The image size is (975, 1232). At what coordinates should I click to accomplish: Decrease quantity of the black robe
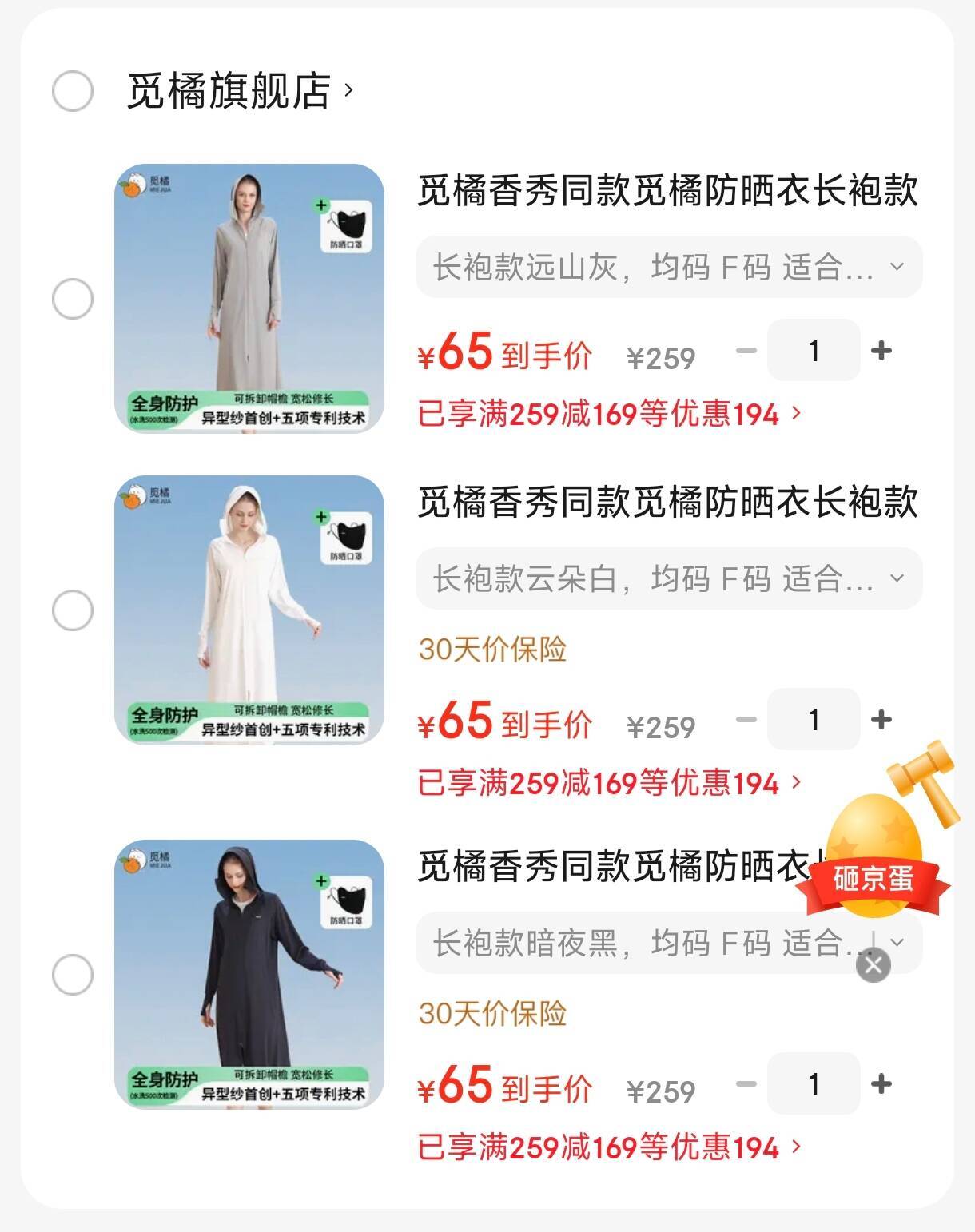[x=746, y=1085]
